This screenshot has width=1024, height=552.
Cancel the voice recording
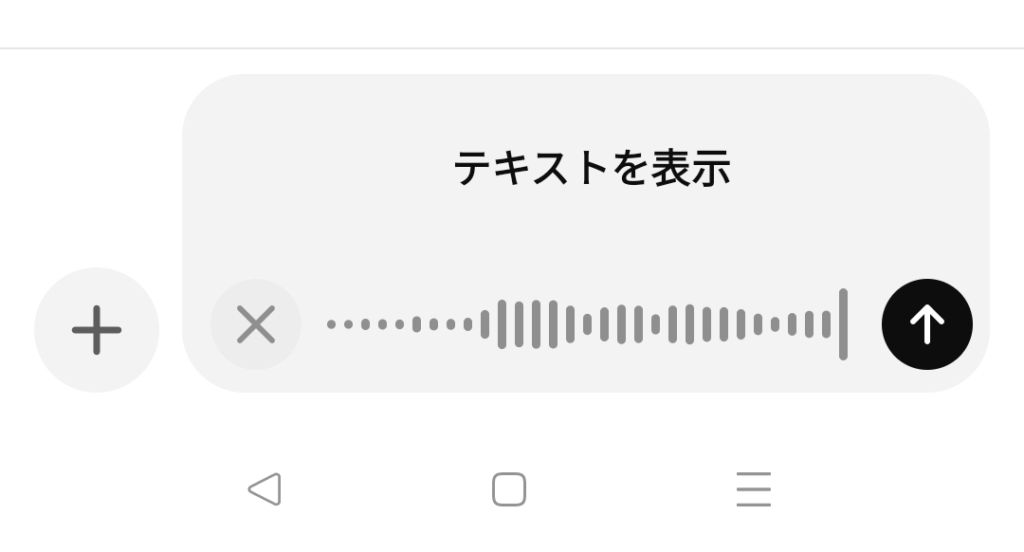pyautogui.click(x=256, y=325)
